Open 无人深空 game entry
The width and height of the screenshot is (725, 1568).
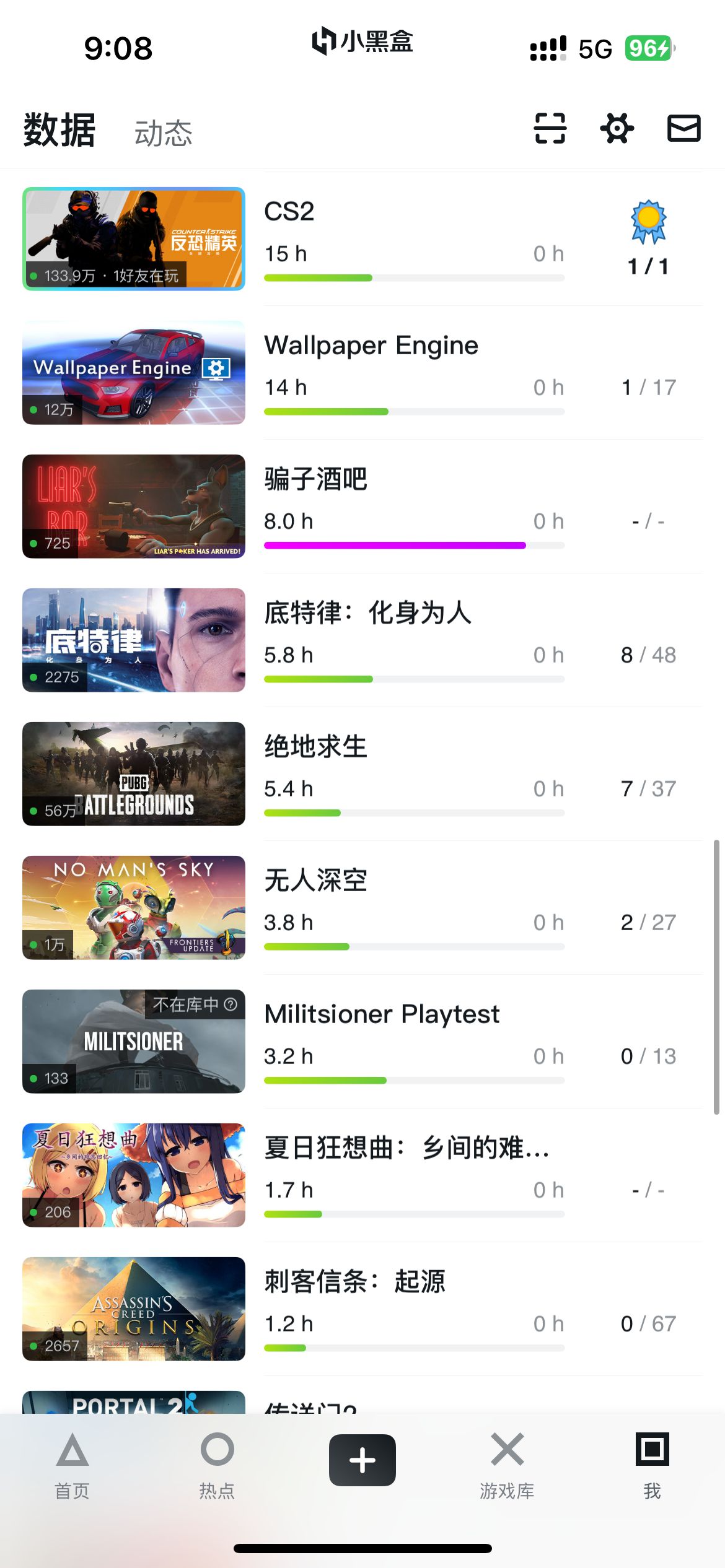(414, 907)
